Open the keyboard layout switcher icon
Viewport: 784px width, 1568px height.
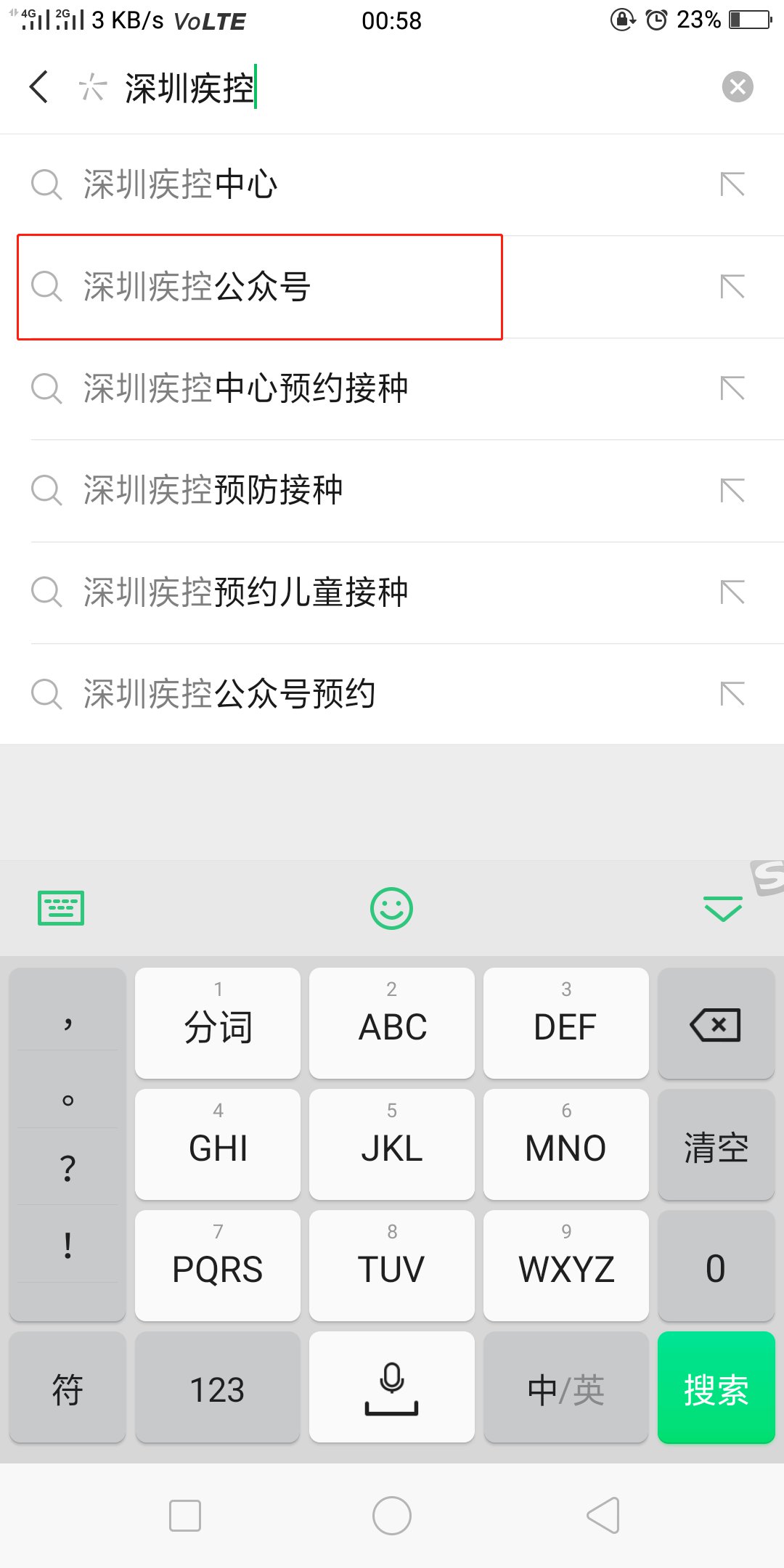61,908
